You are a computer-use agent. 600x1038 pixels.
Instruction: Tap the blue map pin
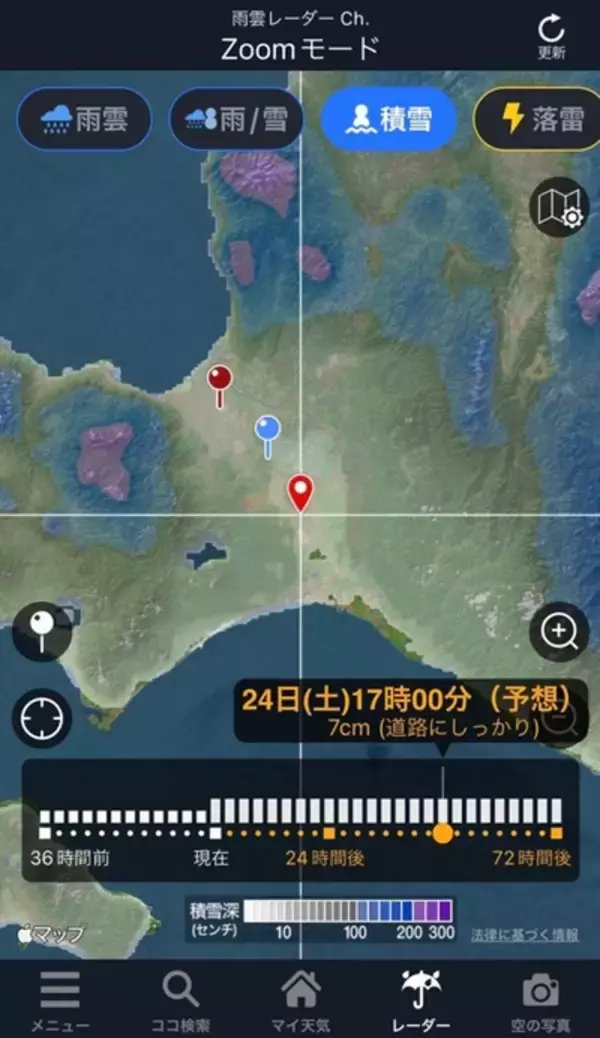click(267, 431)
